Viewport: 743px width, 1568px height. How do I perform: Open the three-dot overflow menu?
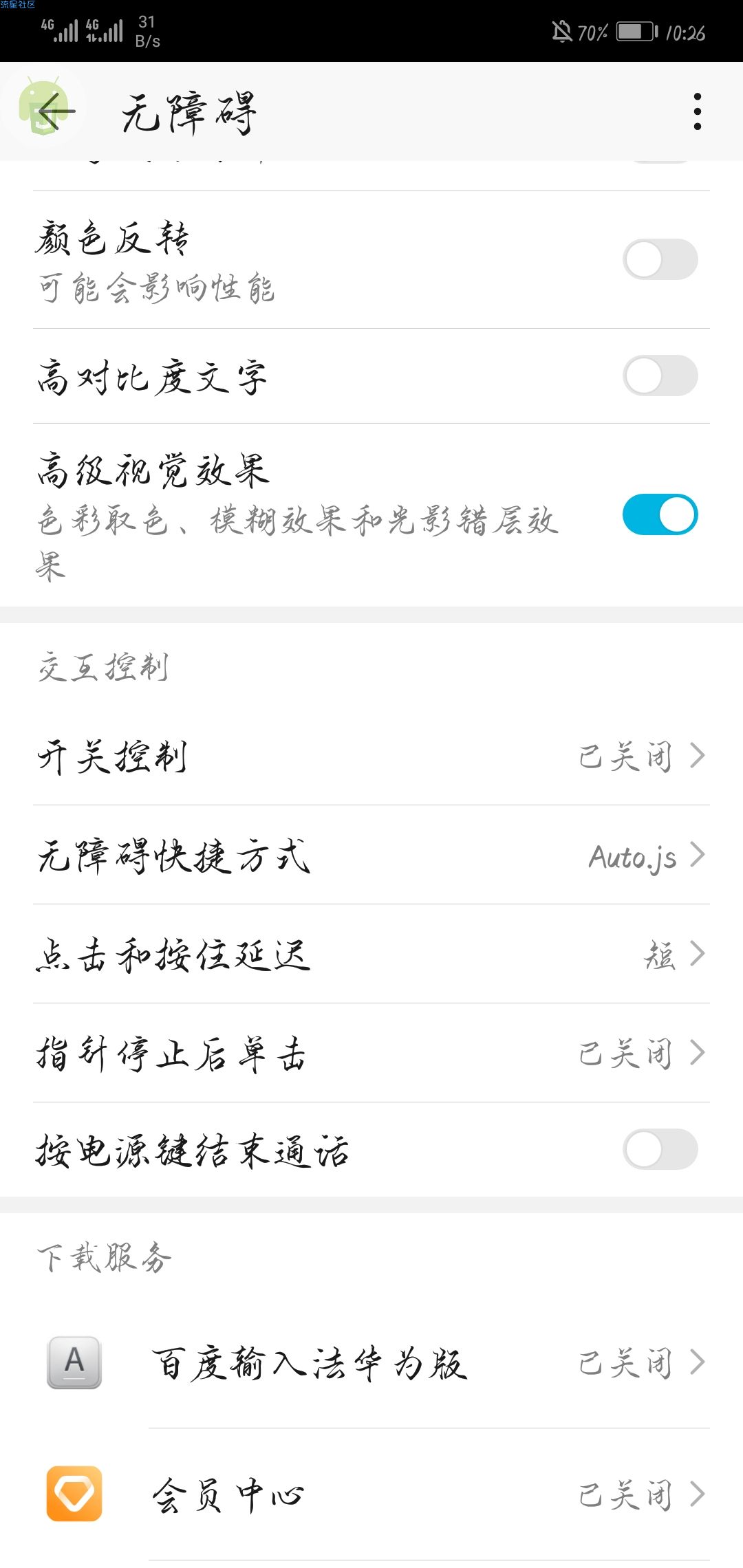tap(698, 112)
